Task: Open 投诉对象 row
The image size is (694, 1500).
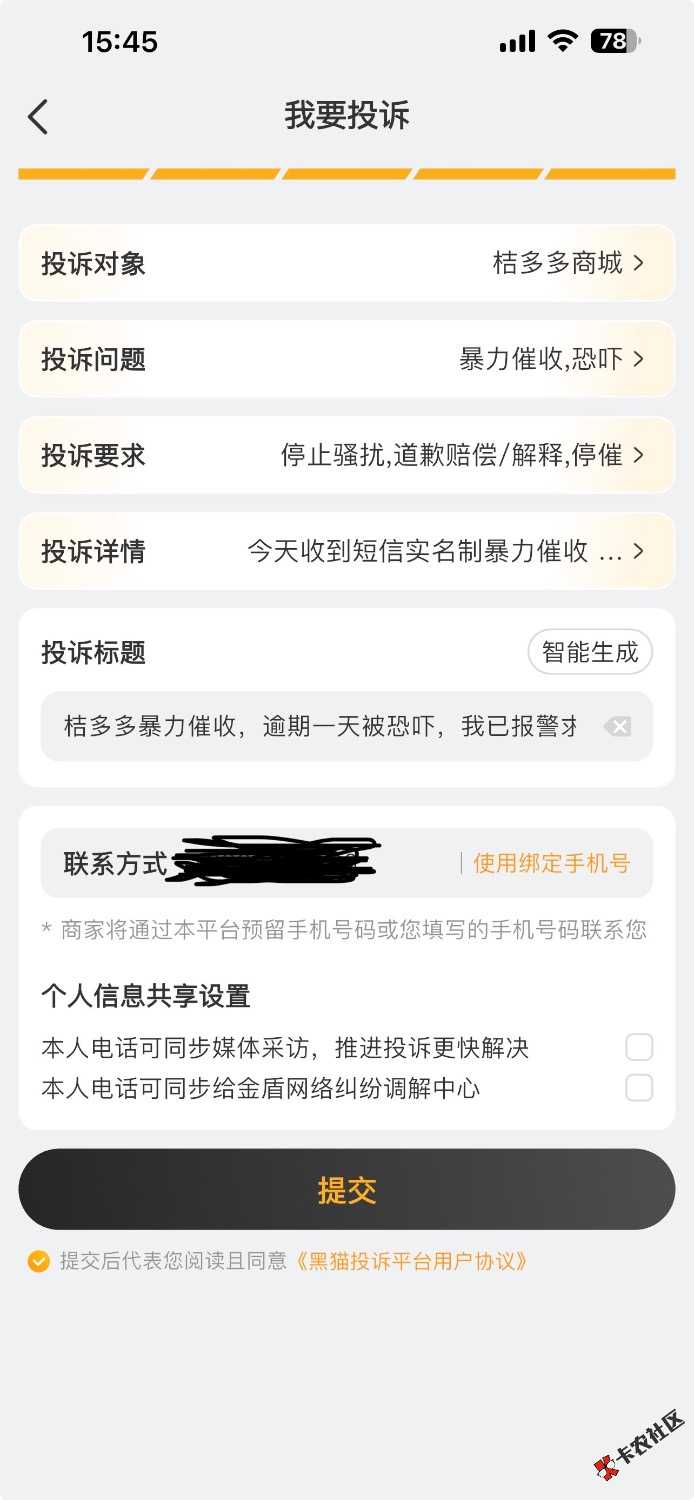Action: 346,263
